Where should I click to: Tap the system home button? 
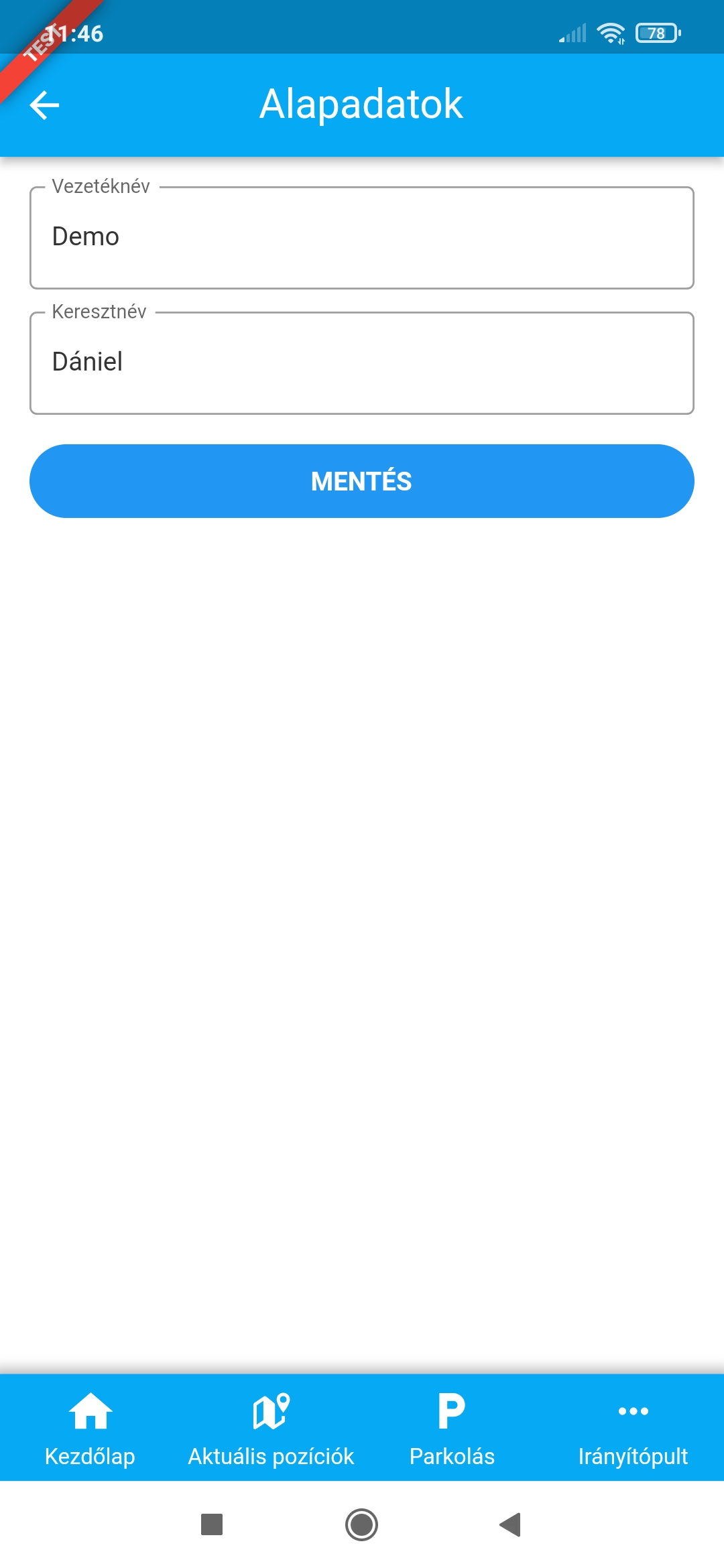click(x=362, y=1524)
